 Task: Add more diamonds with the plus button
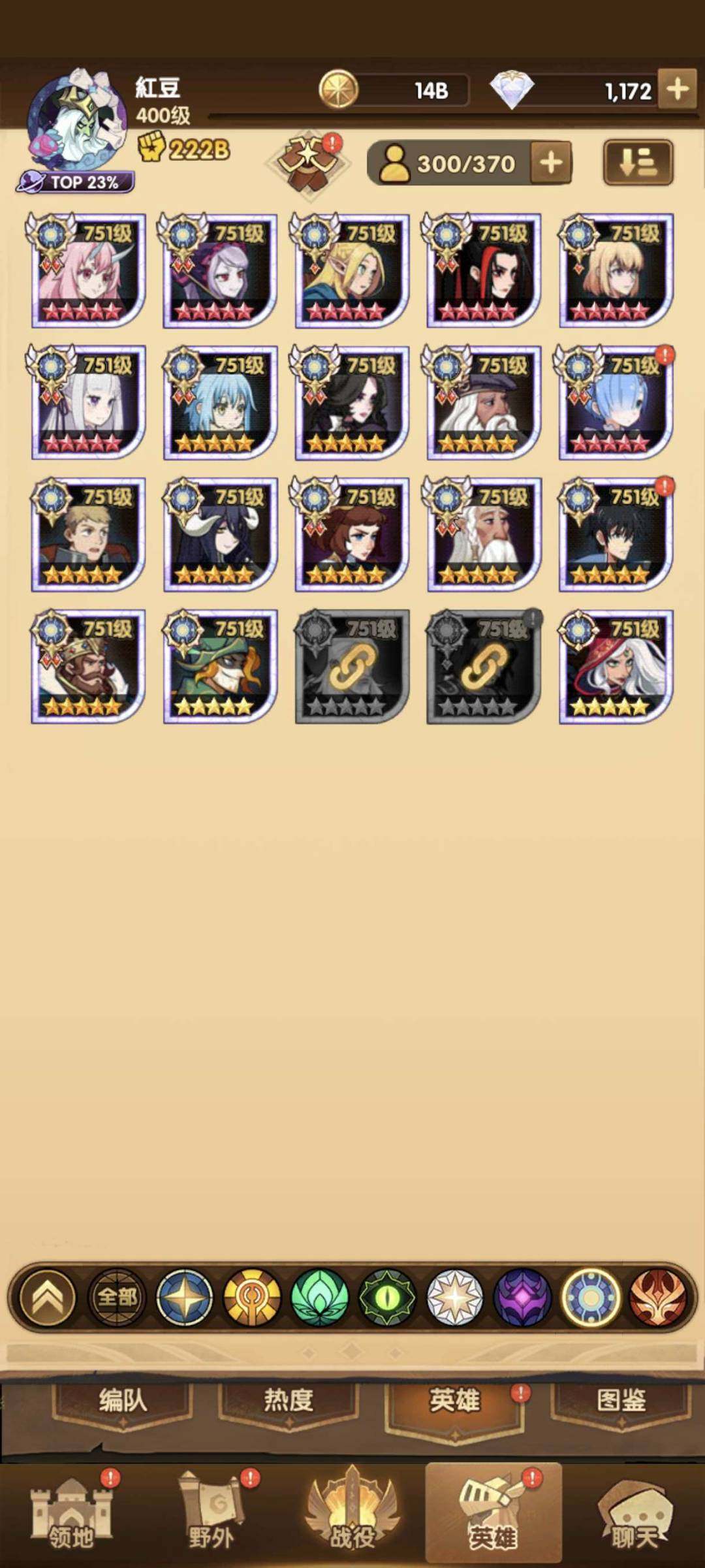pos(677,89)
